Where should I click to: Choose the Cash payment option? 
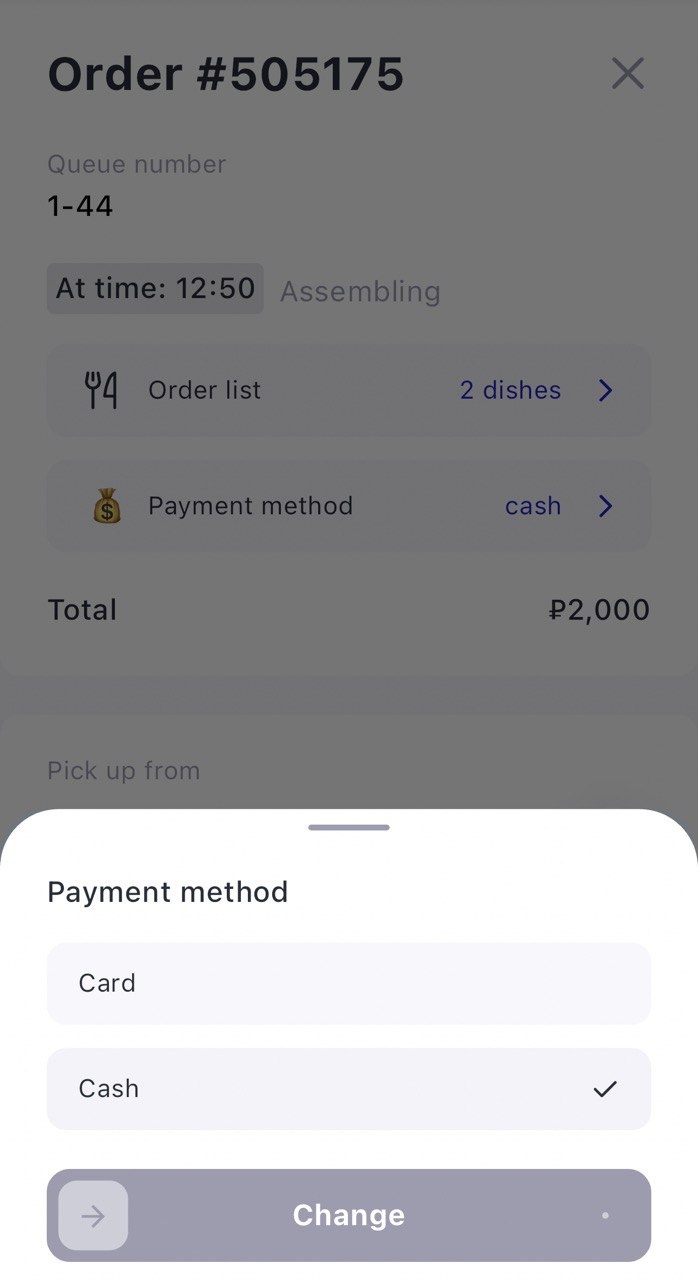(x=349, y=1089)
